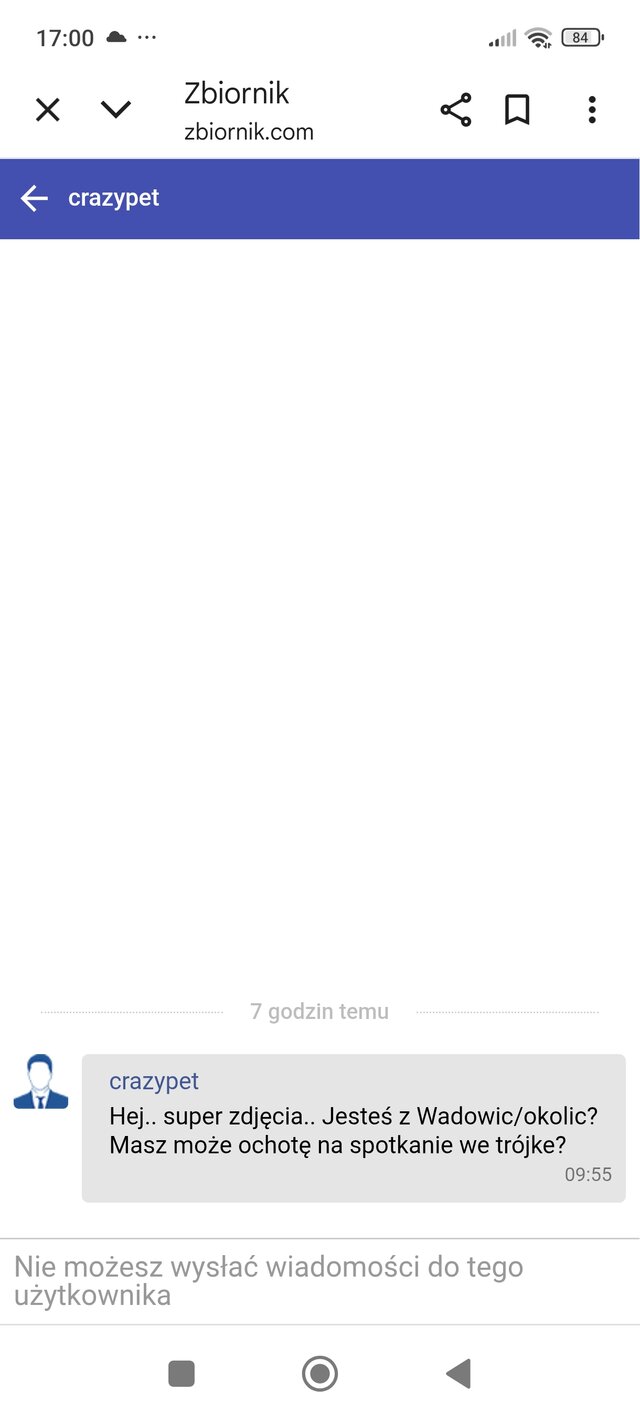Close the browser custom tab
This screenshot has width=640, height=1423.
[47, 110]
